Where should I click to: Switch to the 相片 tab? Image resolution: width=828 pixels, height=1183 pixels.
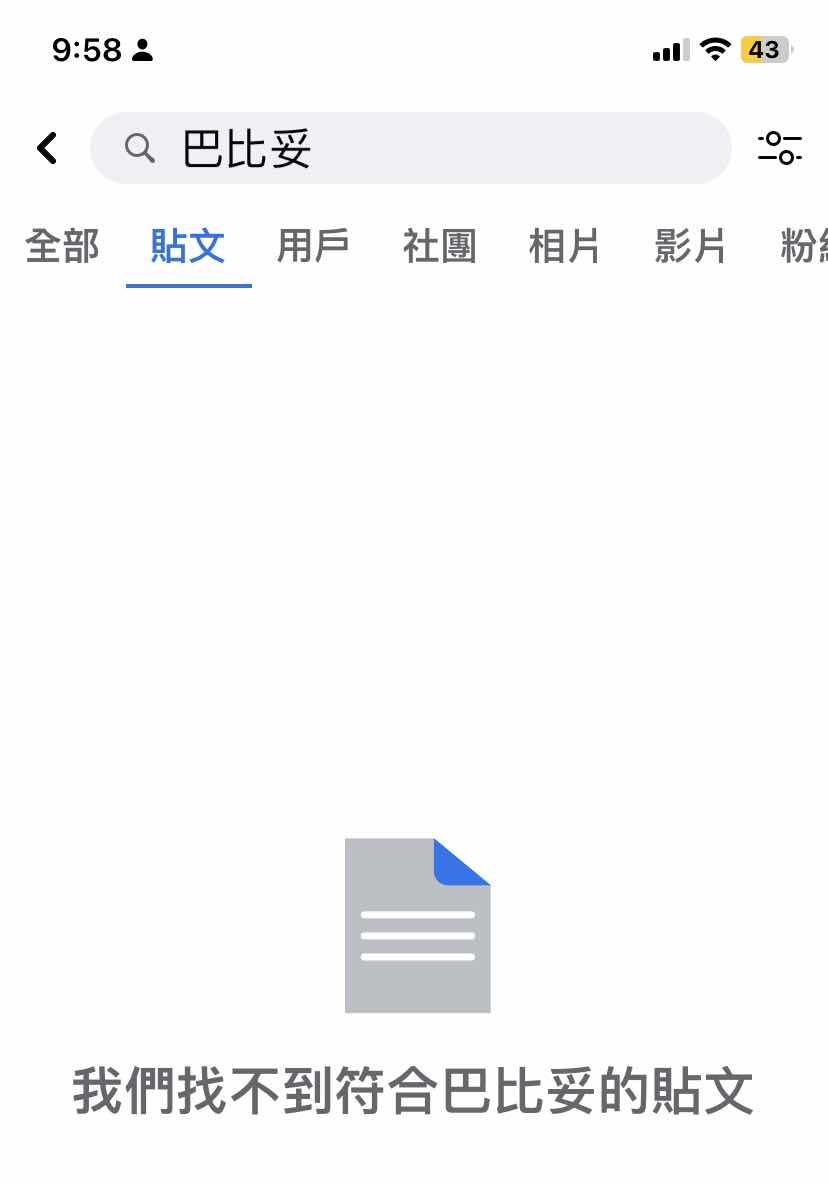(564, 246)
